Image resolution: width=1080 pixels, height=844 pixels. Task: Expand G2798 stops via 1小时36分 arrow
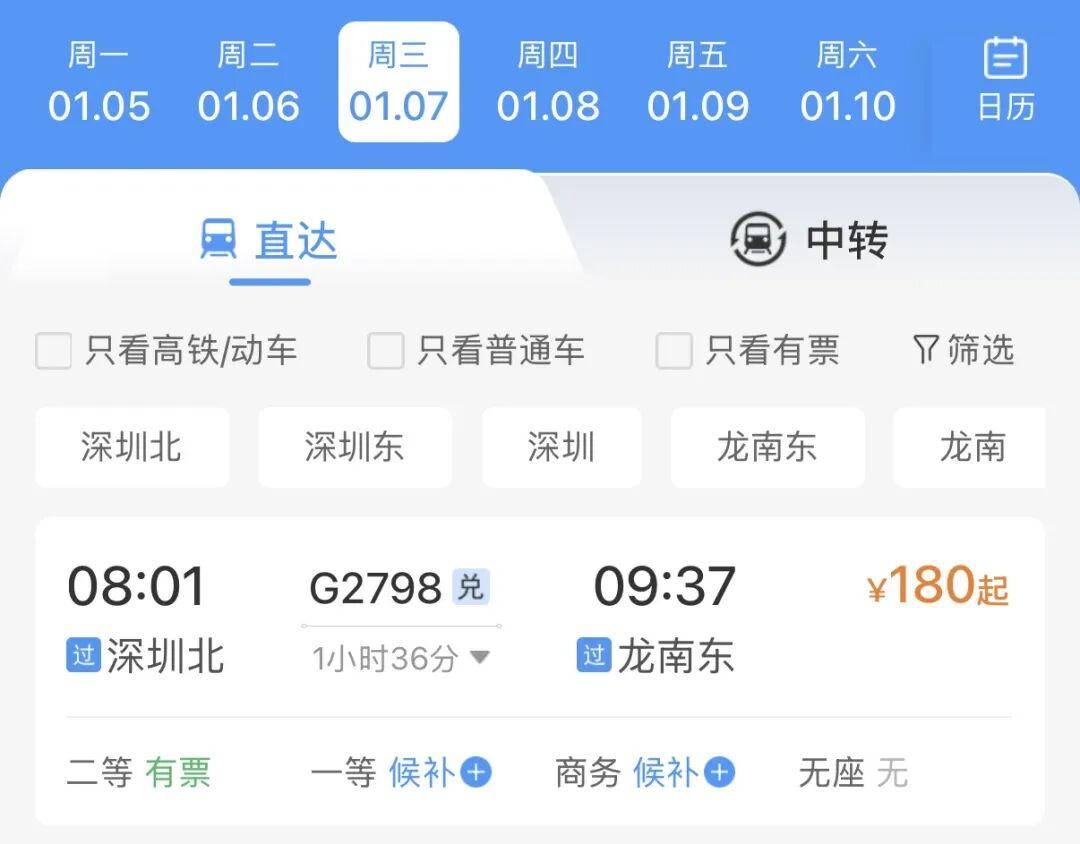coord(479,658)
